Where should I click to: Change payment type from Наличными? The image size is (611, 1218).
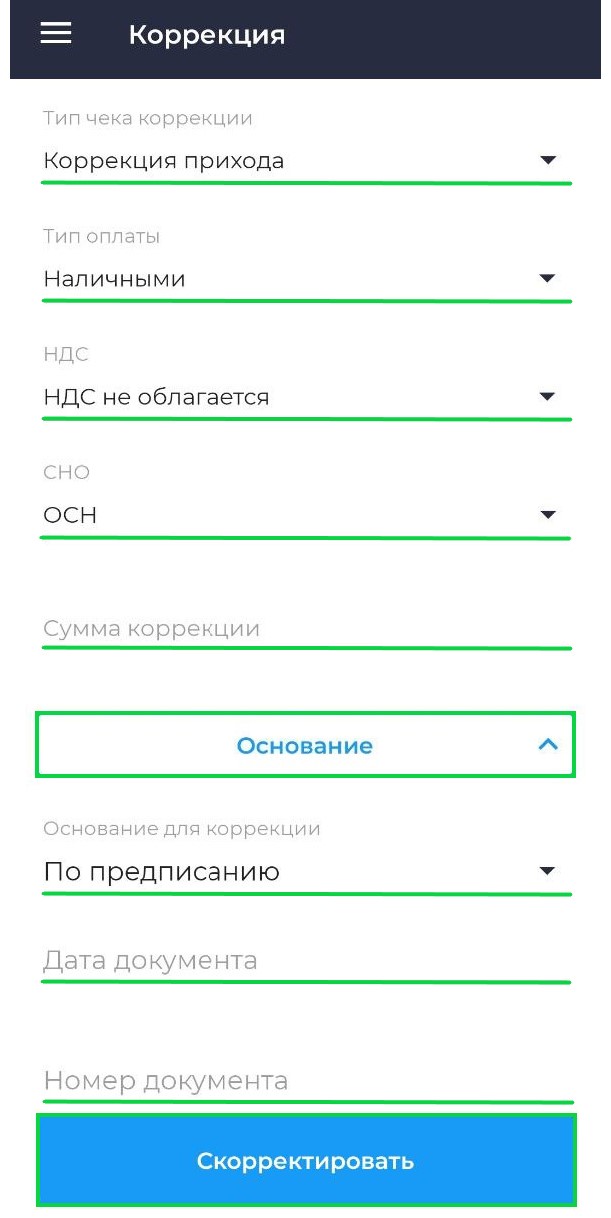tap(306, 279)
